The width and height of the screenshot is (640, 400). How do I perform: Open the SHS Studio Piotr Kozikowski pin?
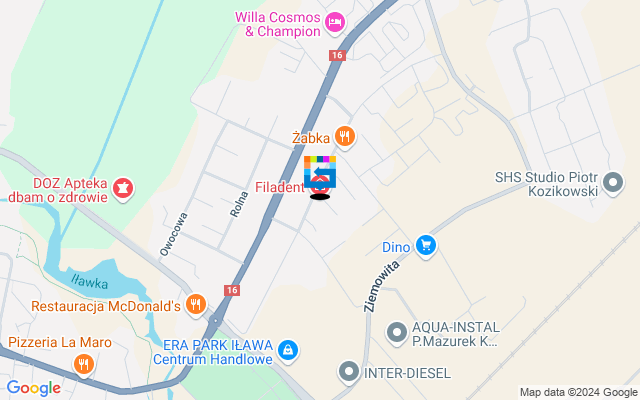tap(614, 183)
